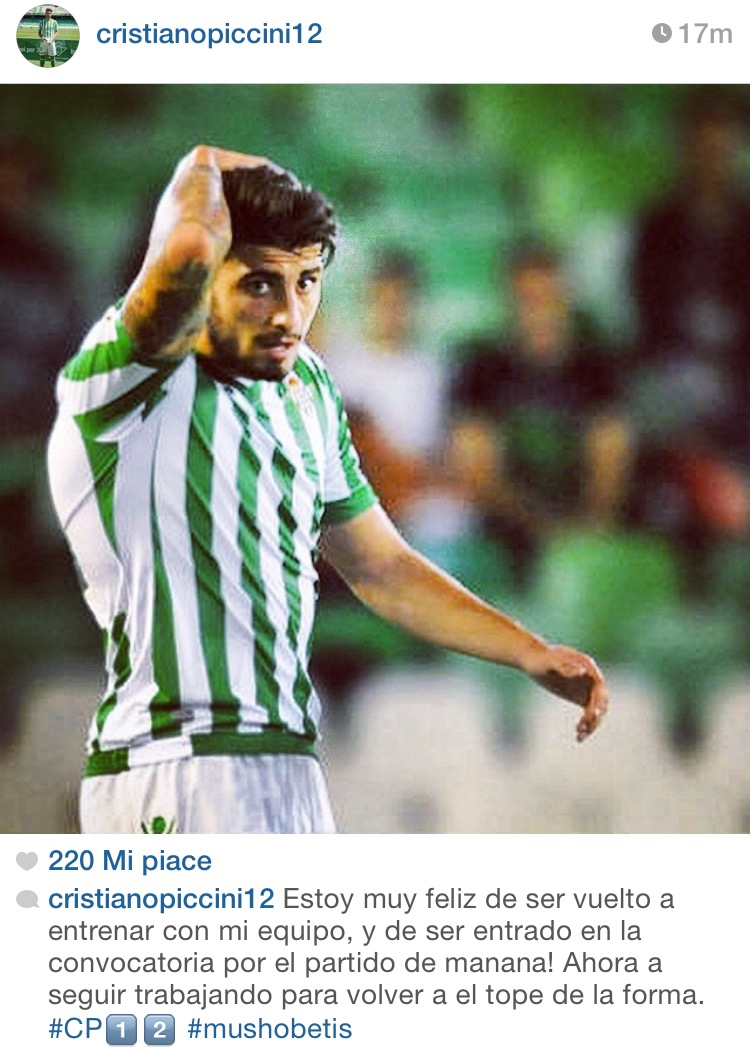
Task: Open cristianopiccini12 profile picture in header
Action: point(47,36)
